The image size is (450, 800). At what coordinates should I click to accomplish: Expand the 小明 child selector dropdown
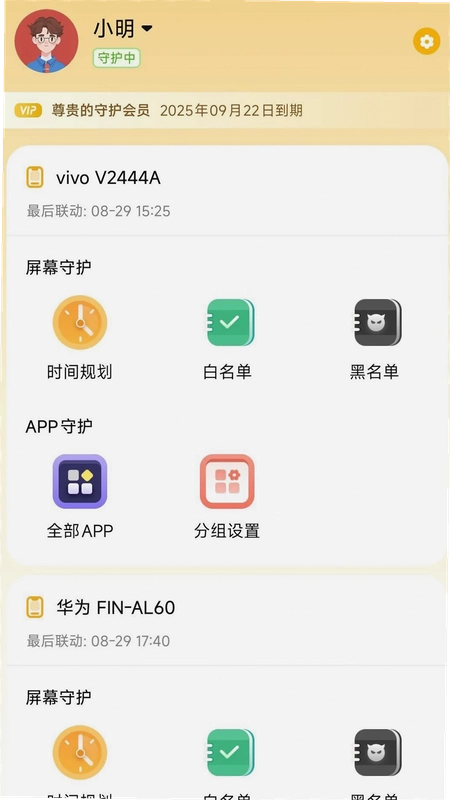123,29
